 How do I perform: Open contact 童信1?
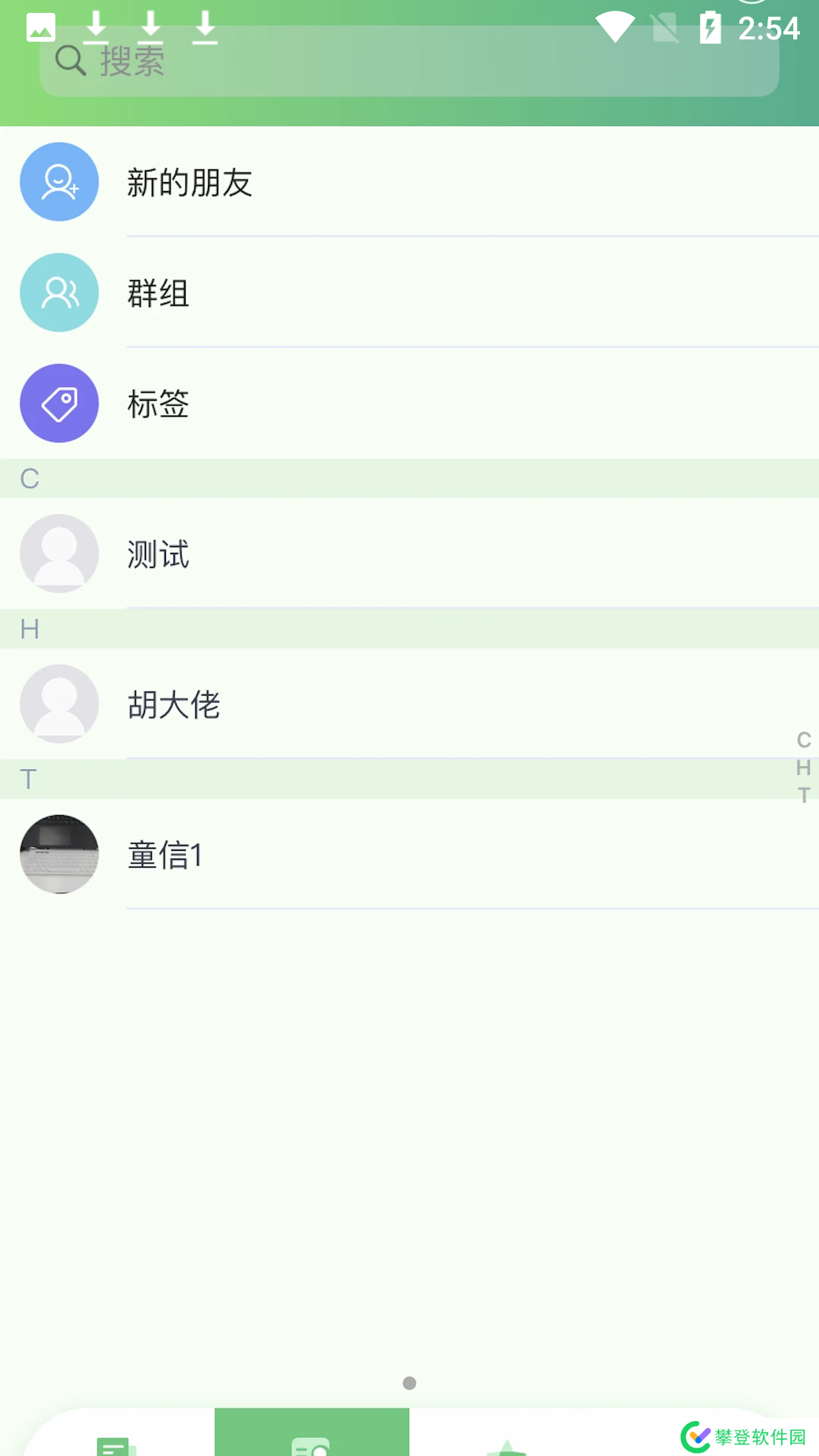[x=409, y=855]
